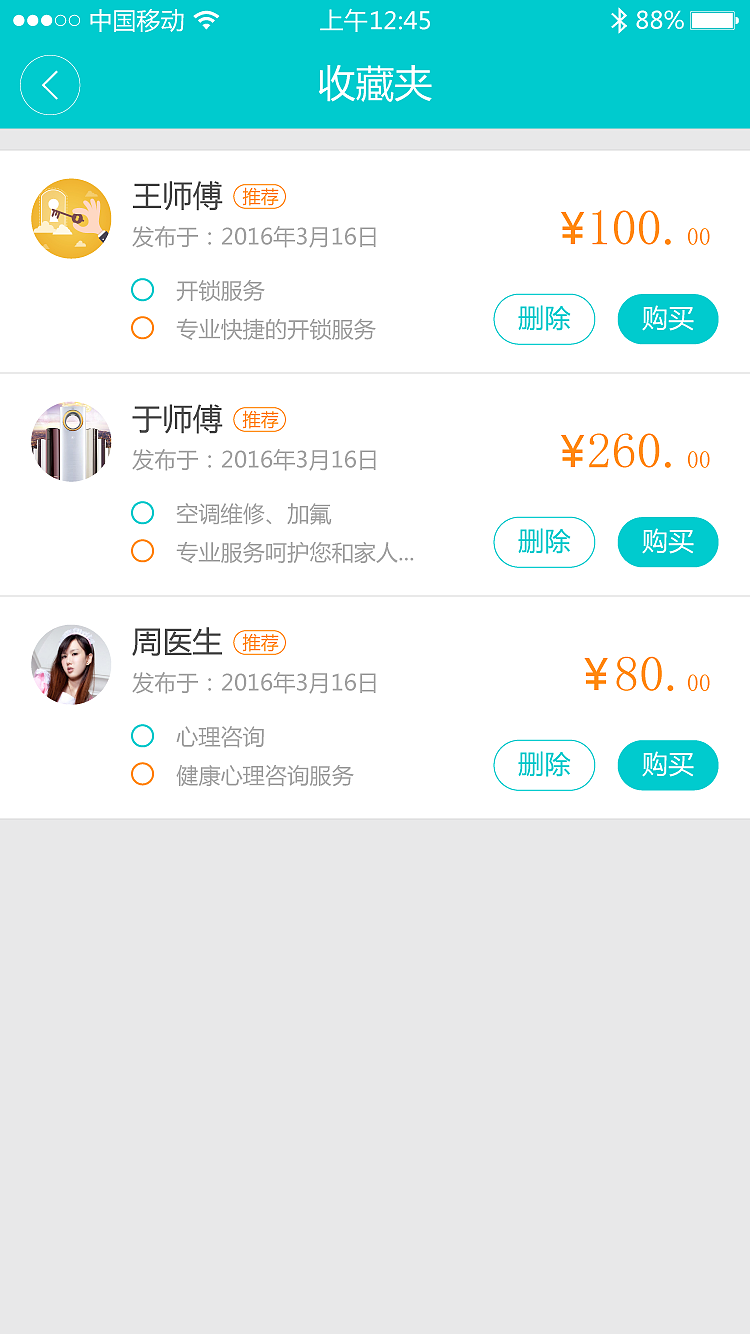Screen dimensions: 750x1334
Task: Tap 删除 on 周医生's listing
Action: click(544, 765)
